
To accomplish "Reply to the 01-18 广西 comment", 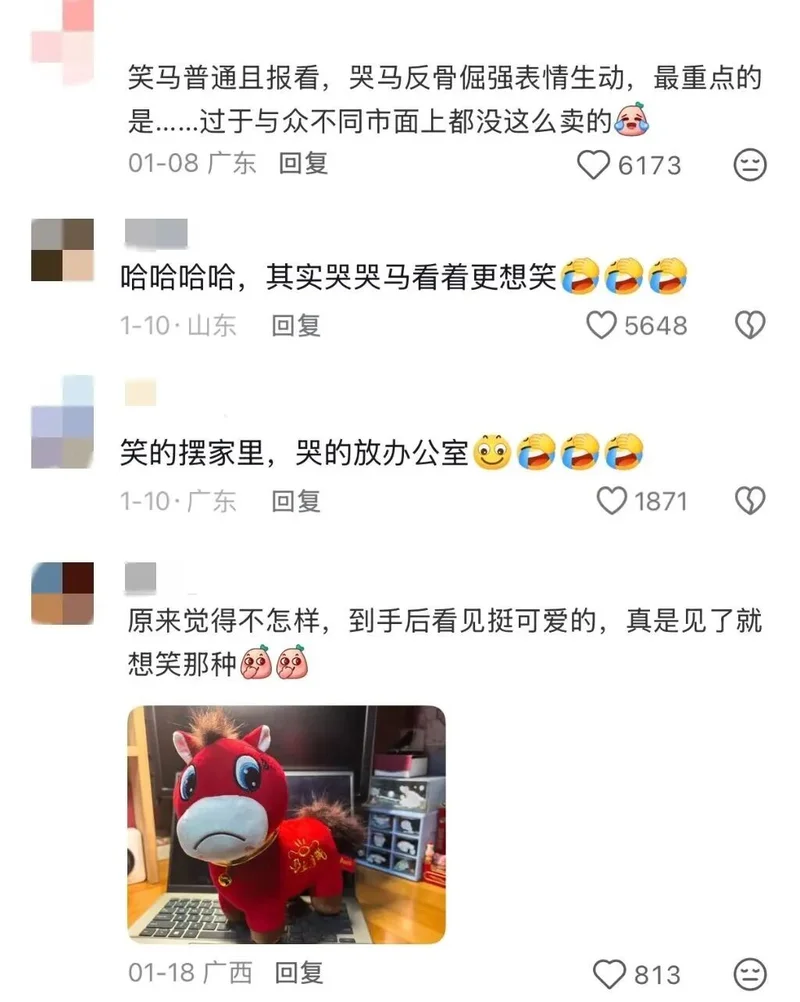I will 300,972.
